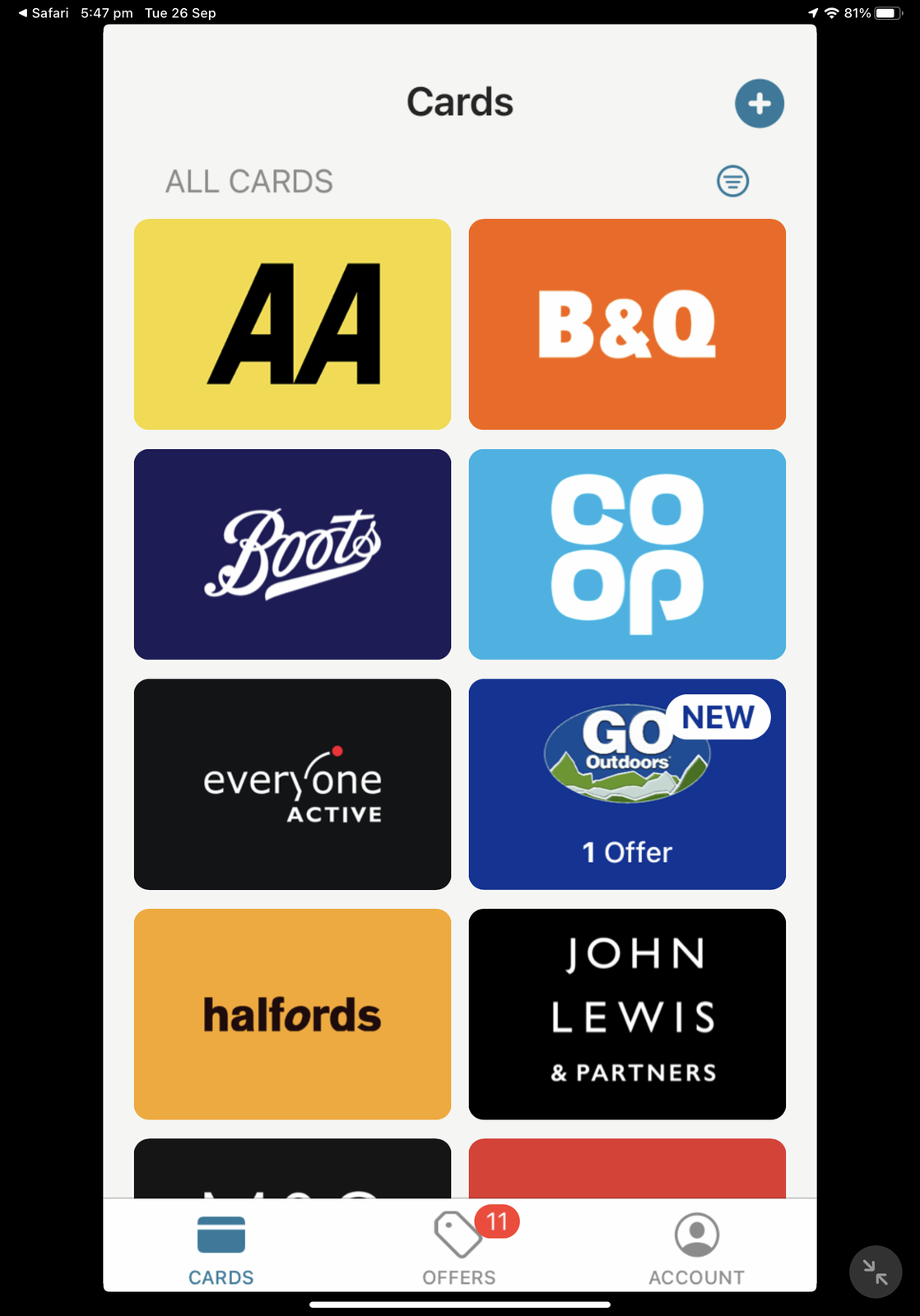Go to the Account tab

(696, 1247)
